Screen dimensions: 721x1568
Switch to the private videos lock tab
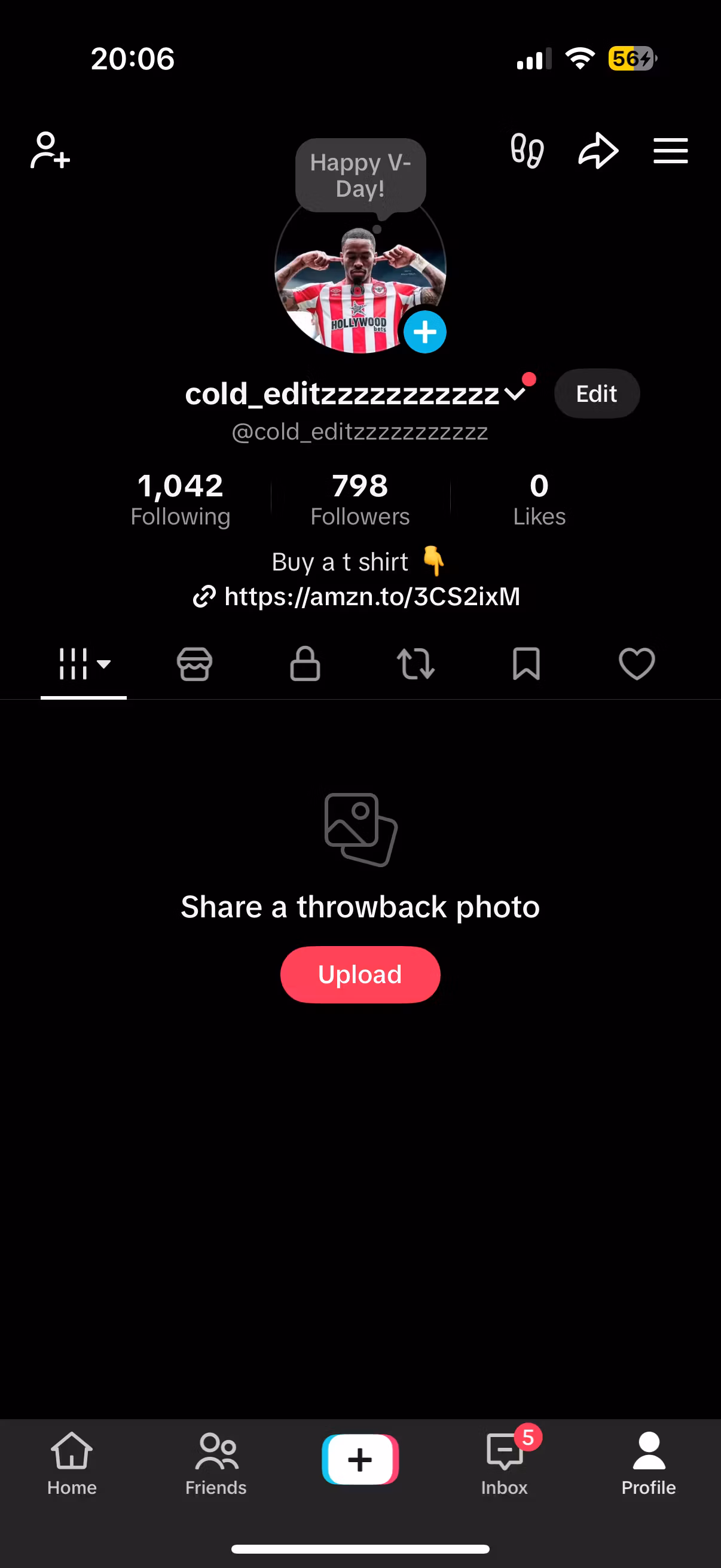(305, 663)
